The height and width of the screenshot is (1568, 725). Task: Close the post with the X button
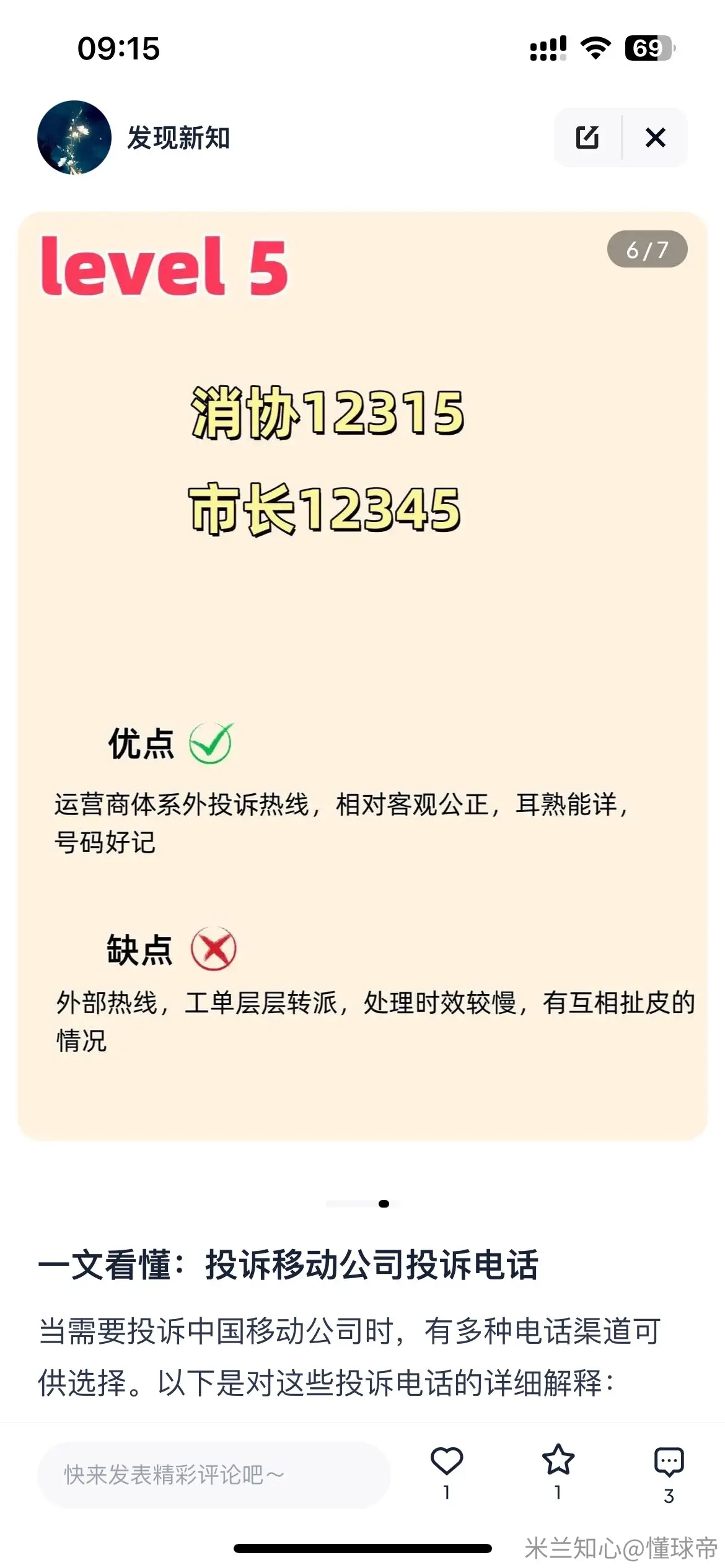[655, 137]
